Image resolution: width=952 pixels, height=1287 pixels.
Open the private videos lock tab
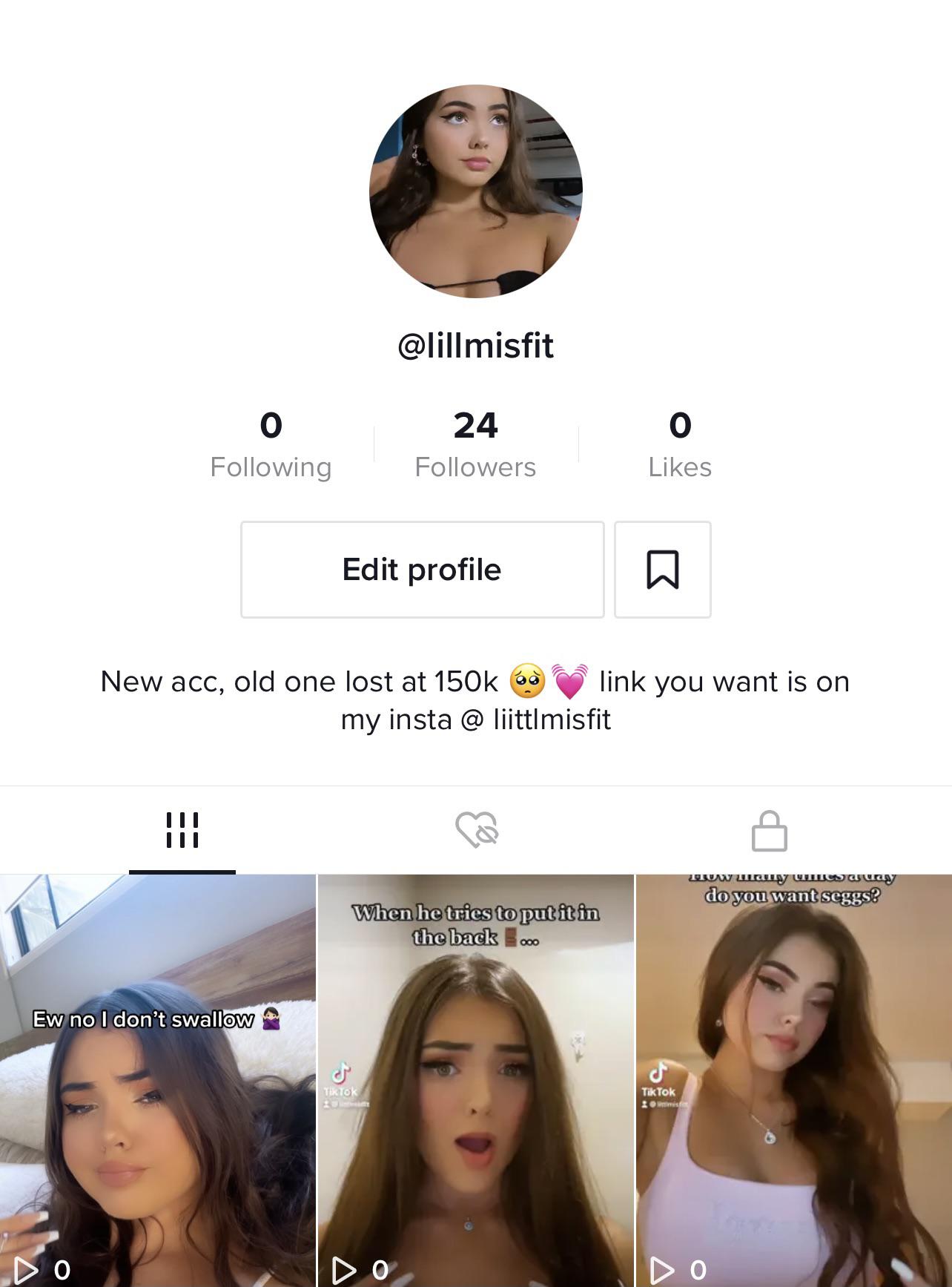pyautogui.click(x=769, y=830)
